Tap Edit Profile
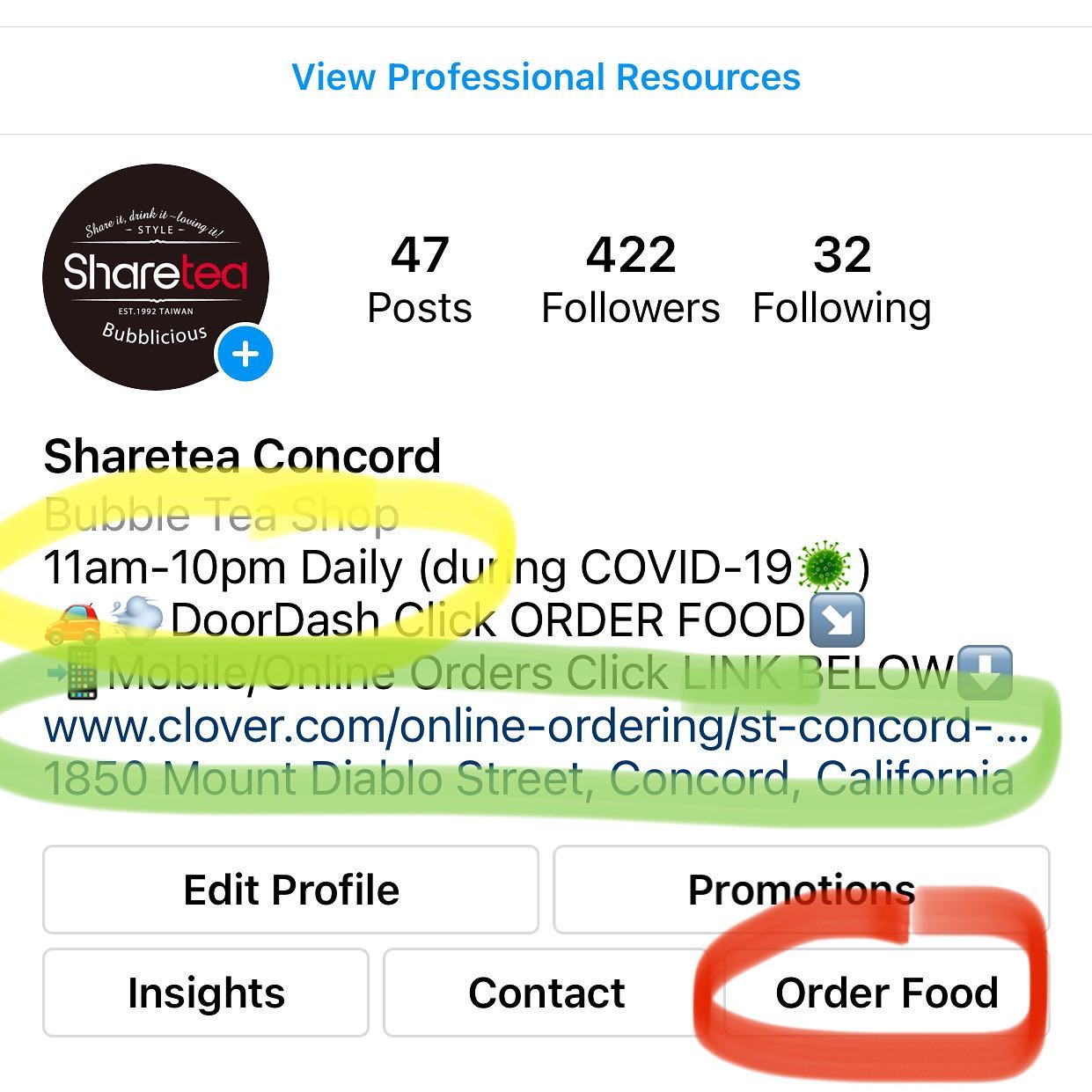Image resolution: width=1092 pixels, height=1092 pixels. (x=290, y=890)
